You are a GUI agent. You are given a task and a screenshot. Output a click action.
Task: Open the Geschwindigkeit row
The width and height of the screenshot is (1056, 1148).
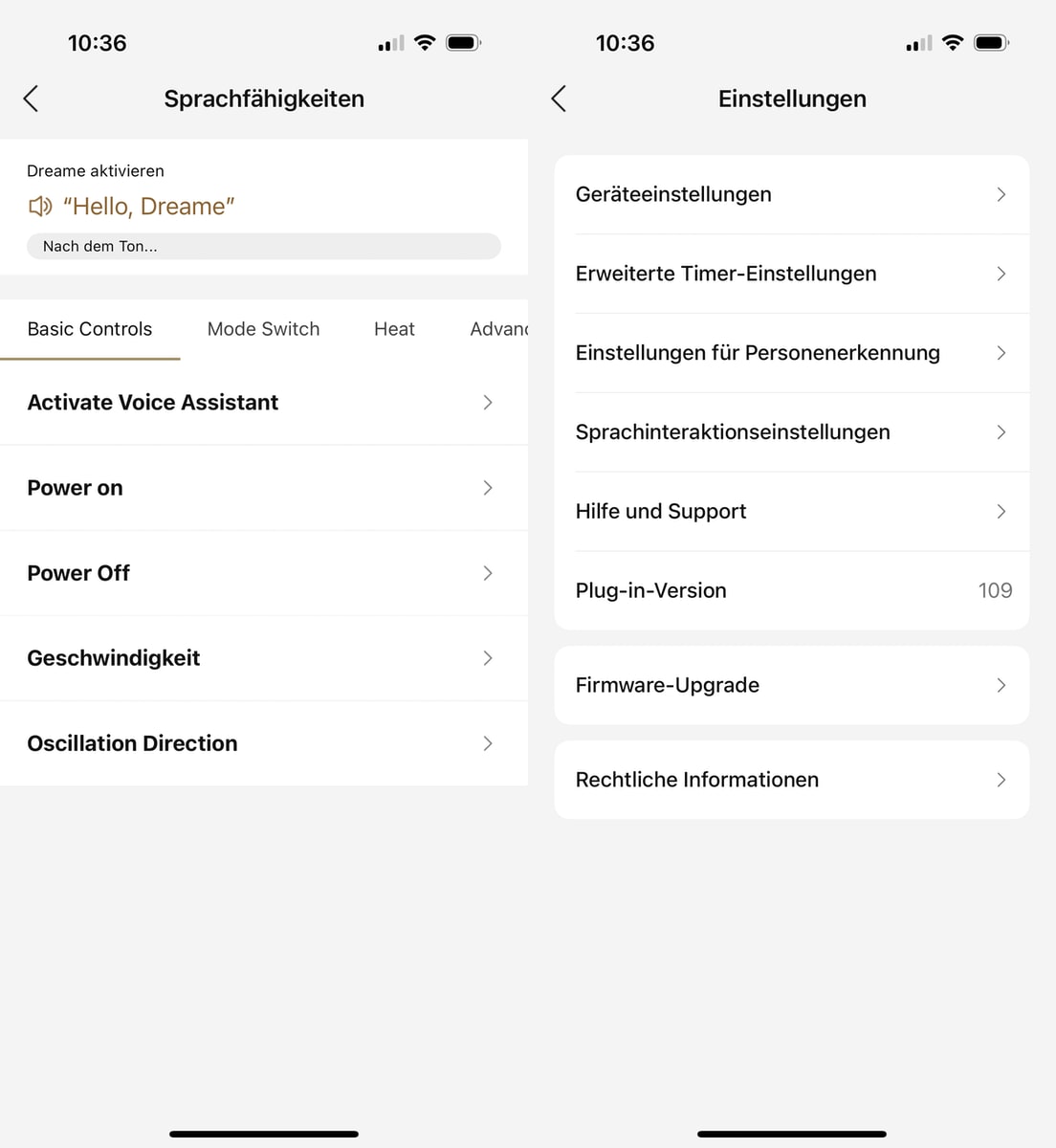click(x=263, y=658)
